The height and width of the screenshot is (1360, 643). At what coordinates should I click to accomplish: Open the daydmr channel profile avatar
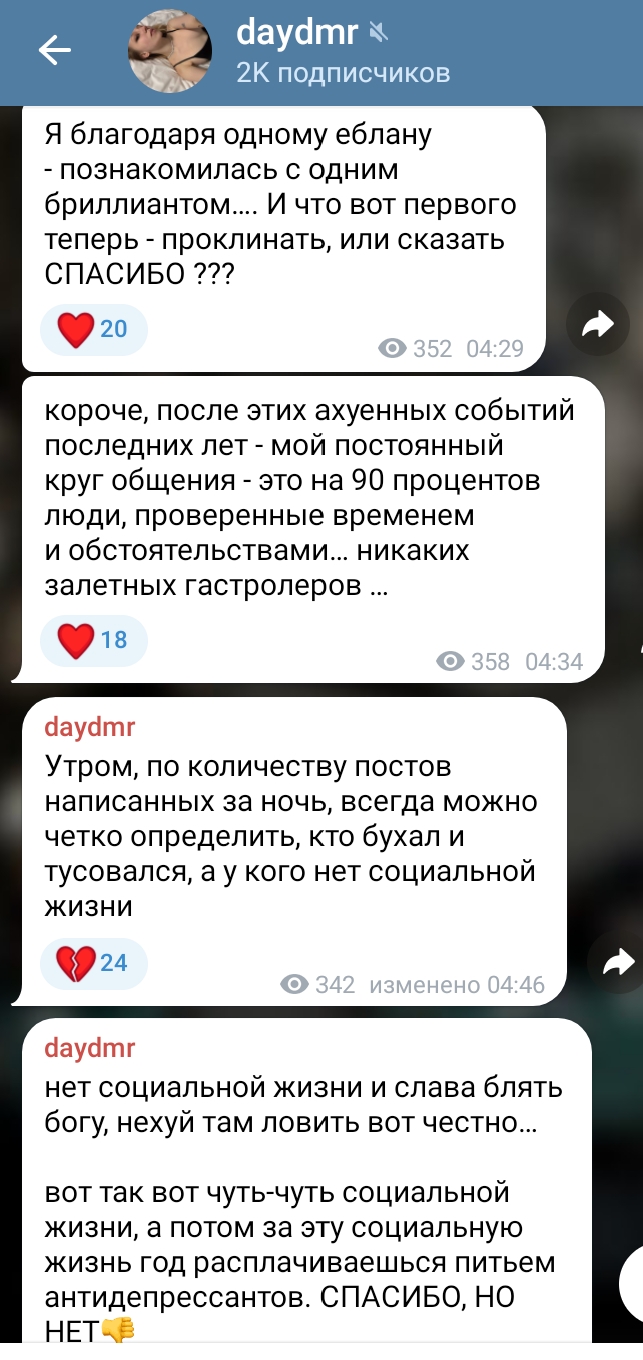[170, 51]
